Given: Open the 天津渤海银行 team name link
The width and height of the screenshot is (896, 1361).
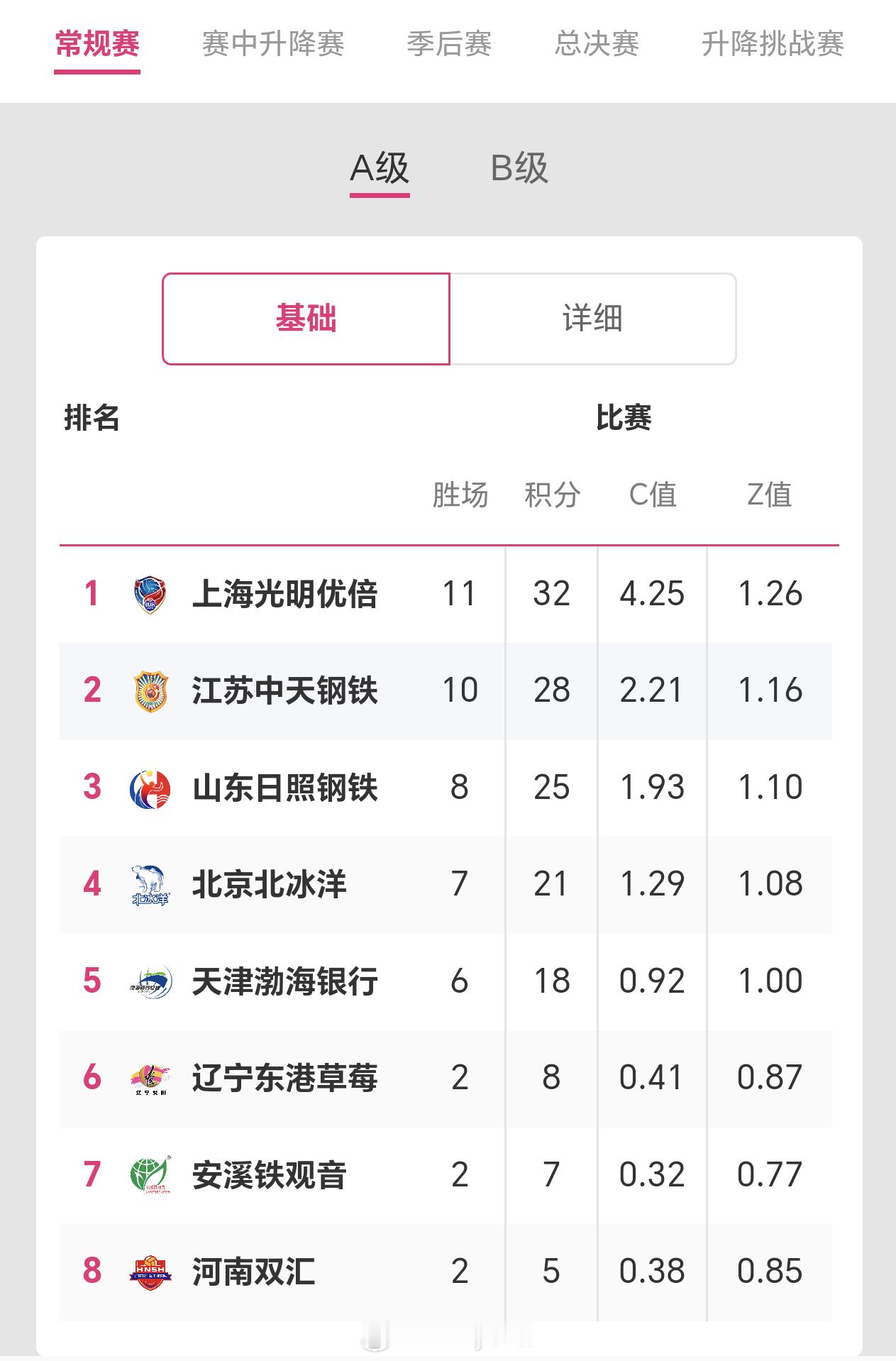Looking at the screenshot, I should [287, 983].
